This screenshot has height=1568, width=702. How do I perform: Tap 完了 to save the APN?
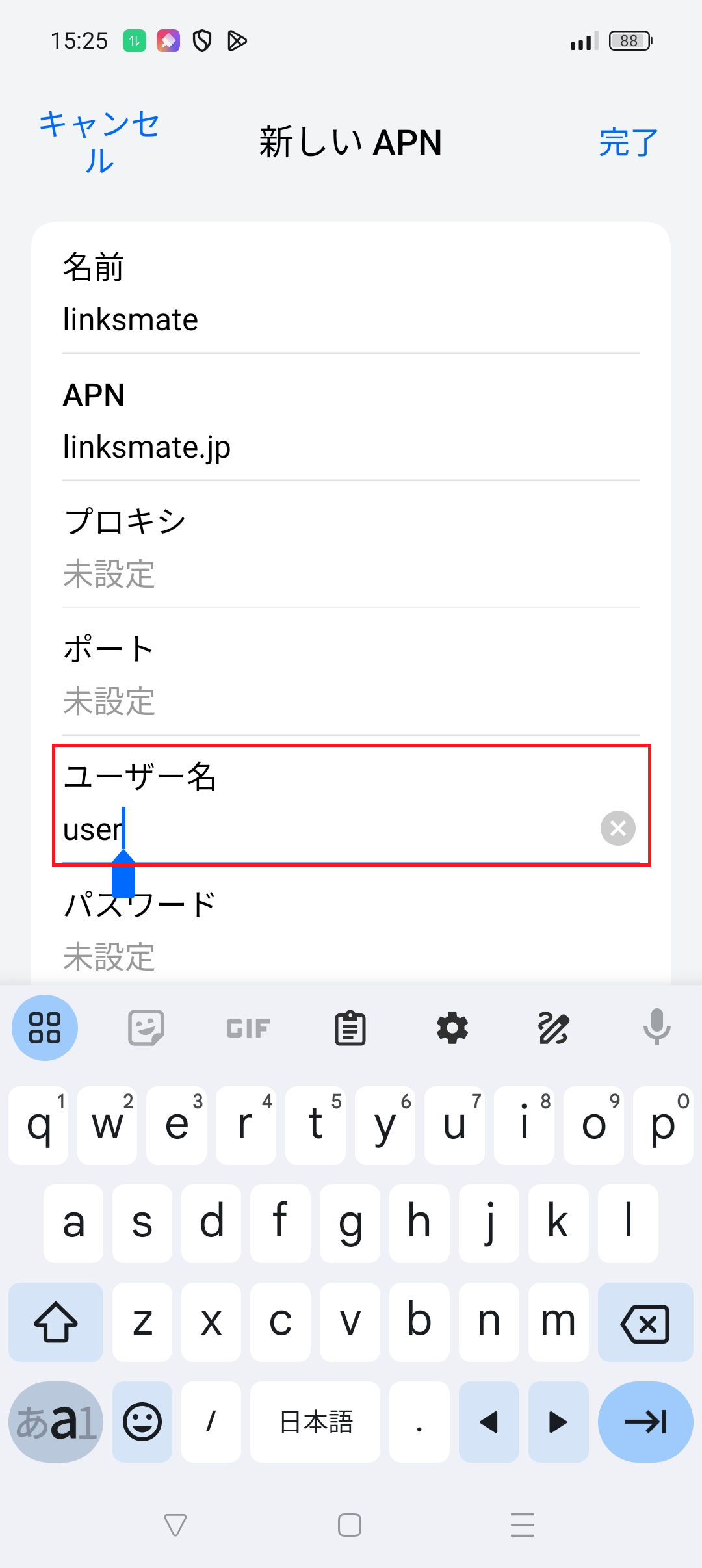click(x=628, y=142)
